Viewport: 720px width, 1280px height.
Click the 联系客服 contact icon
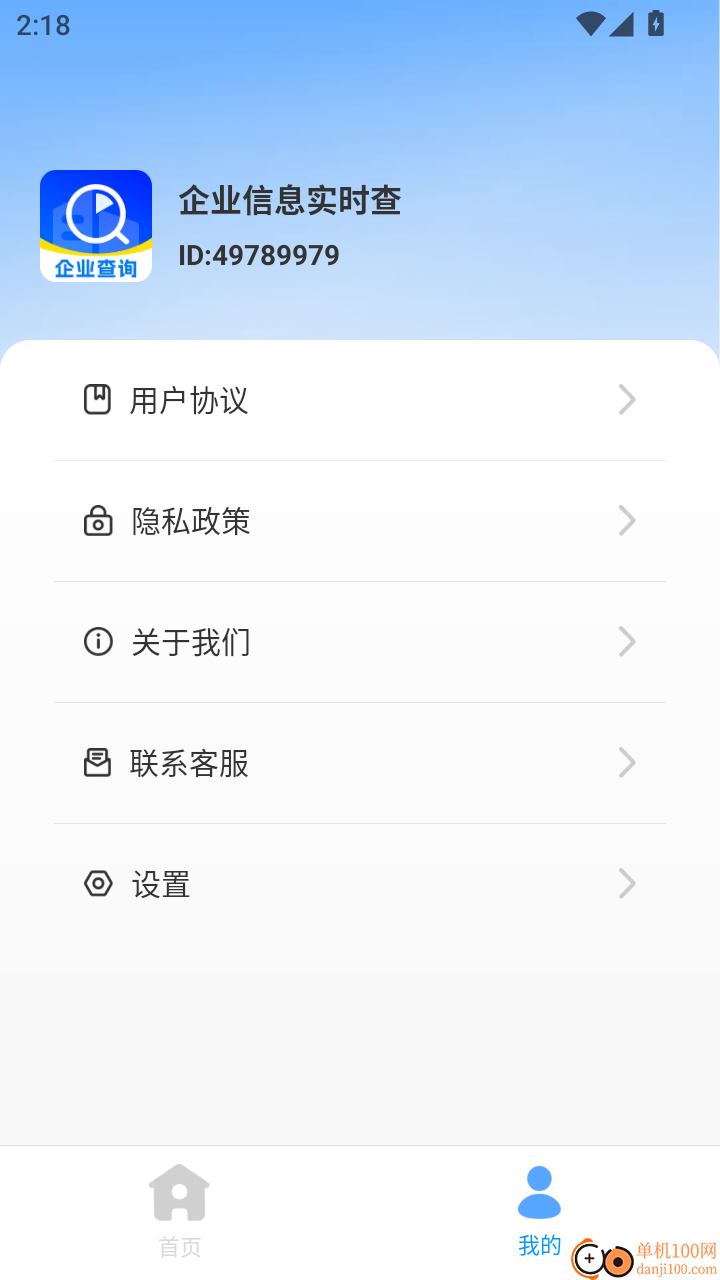click(97, 763)
